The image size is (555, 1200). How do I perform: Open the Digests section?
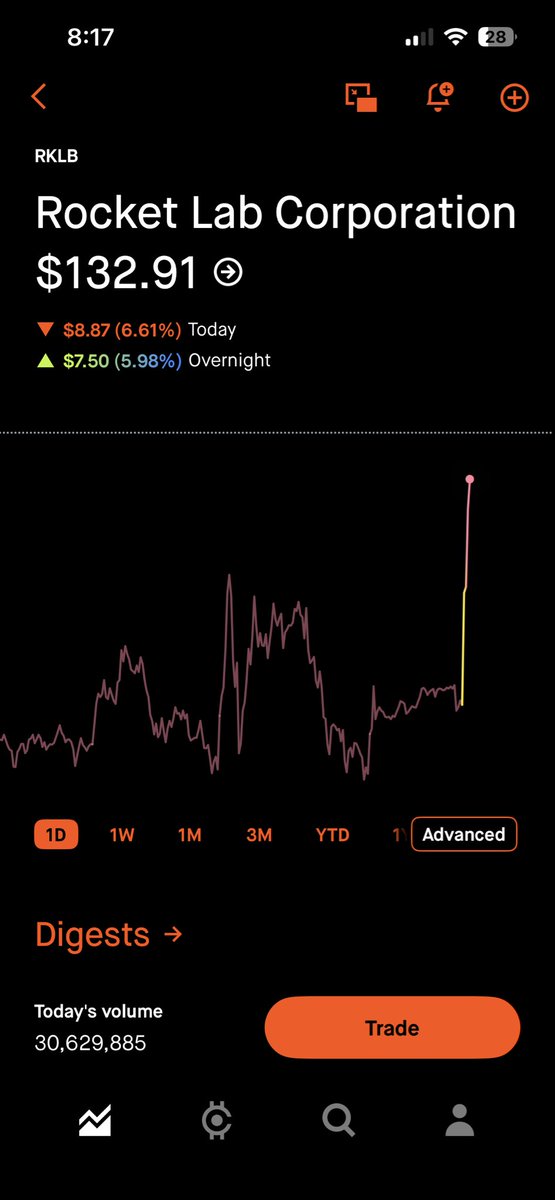point(109,935)
